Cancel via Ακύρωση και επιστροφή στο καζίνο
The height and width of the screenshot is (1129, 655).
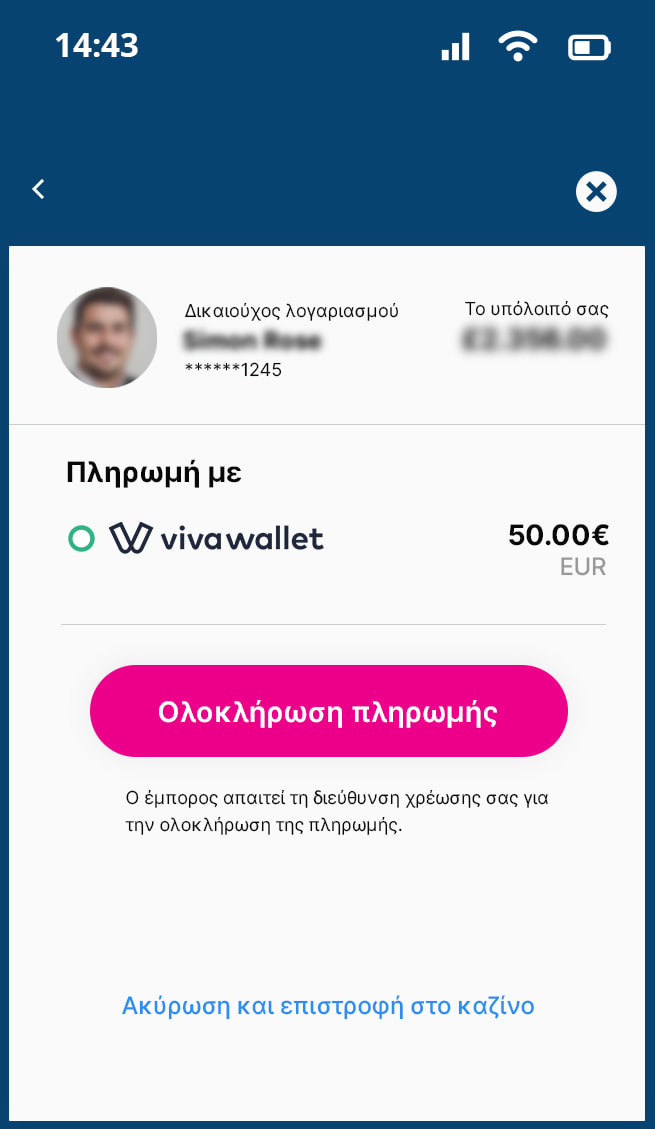click(328, 1005)
